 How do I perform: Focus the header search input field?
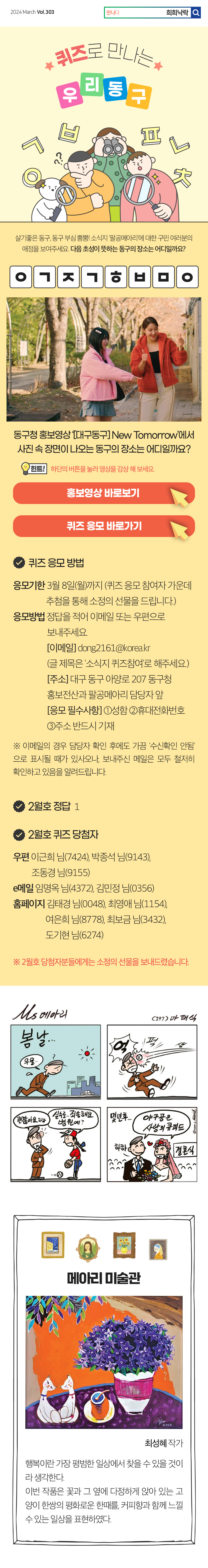click(x=146, y=12)
